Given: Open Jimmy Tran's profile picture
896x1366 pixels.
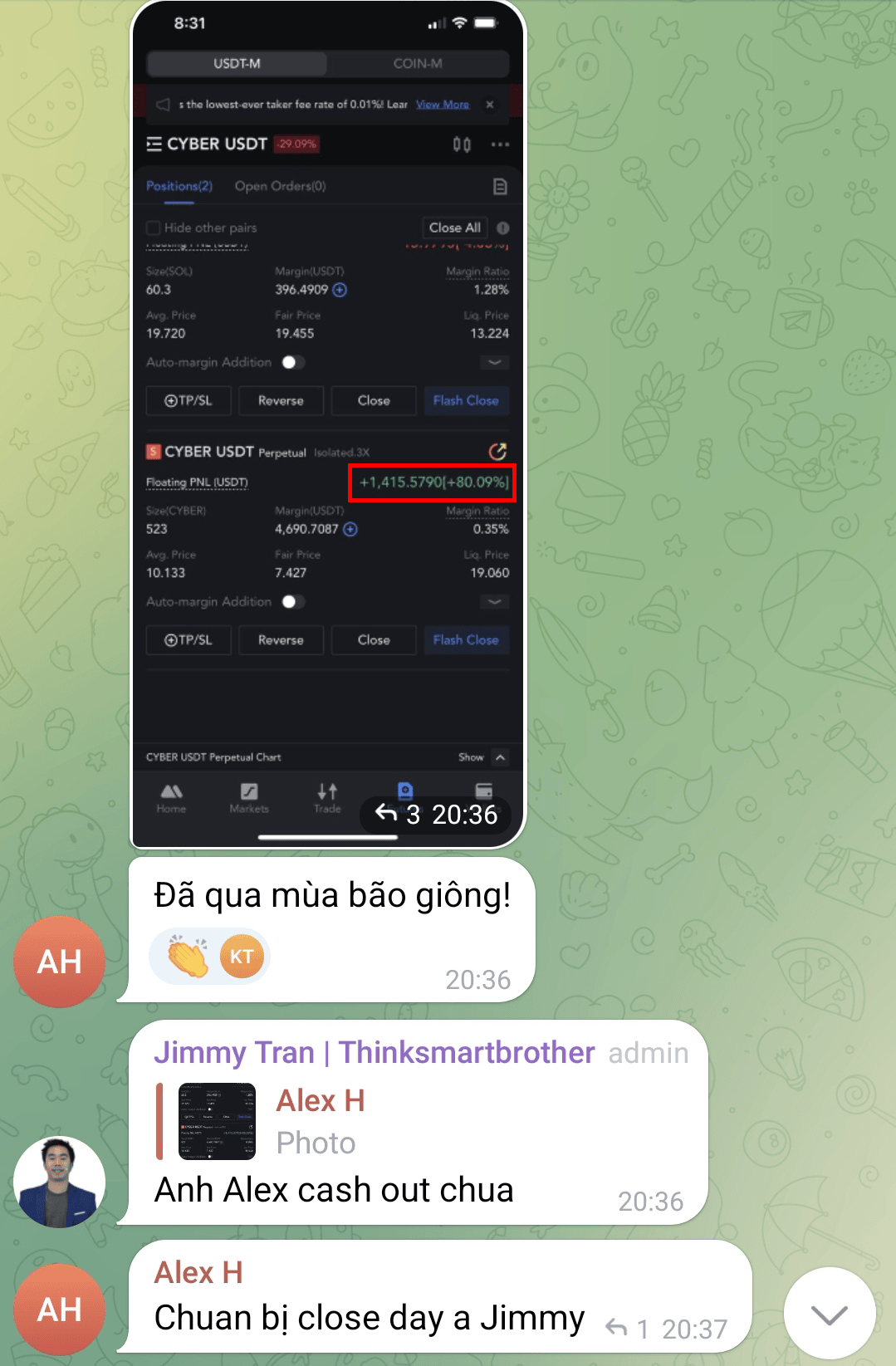Looking at the screenshot, I should click(59, 1182).
